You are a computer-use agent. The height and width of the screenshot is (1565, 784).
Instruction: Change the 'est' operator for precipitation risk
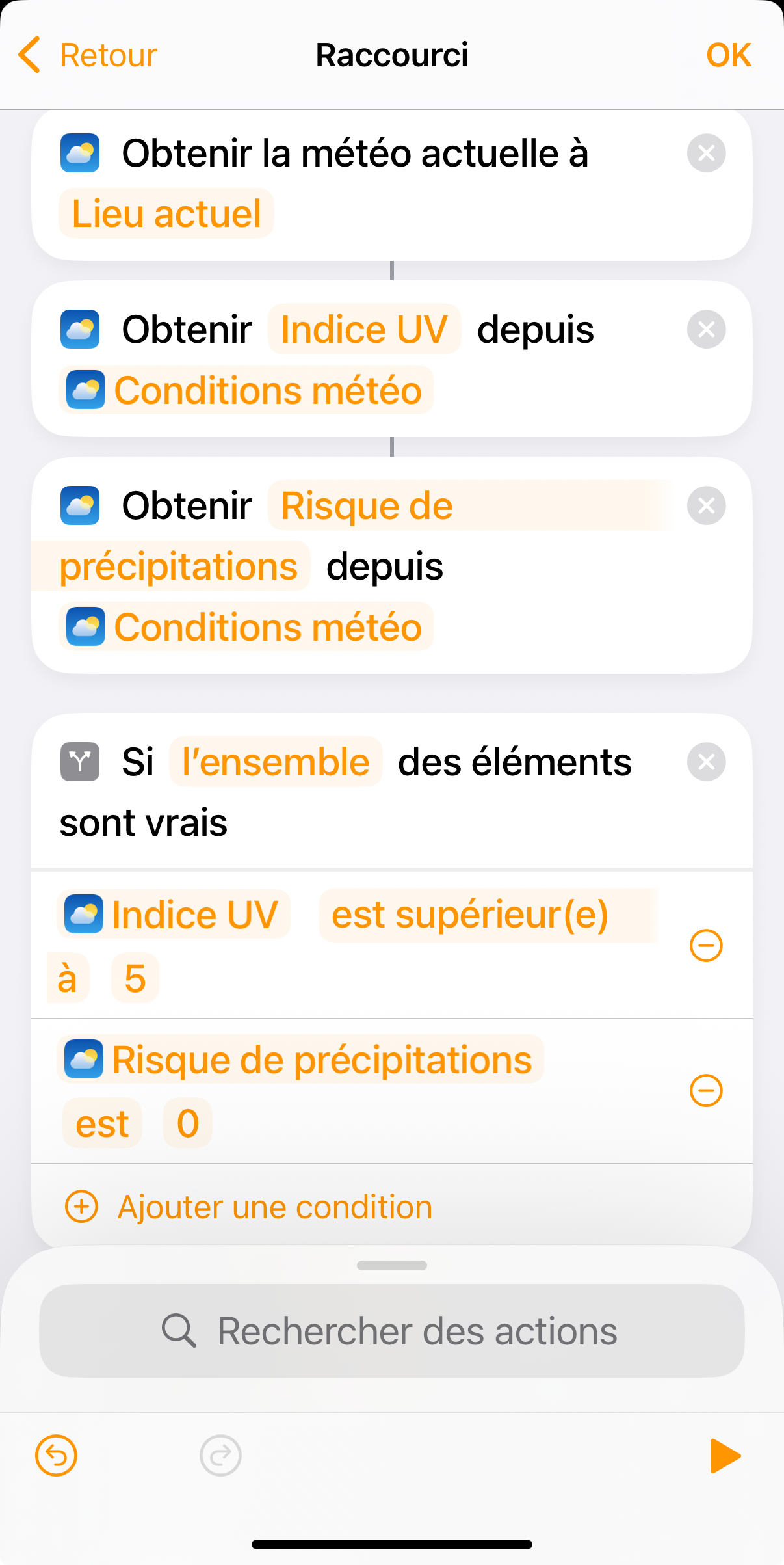click(102, 1123)
